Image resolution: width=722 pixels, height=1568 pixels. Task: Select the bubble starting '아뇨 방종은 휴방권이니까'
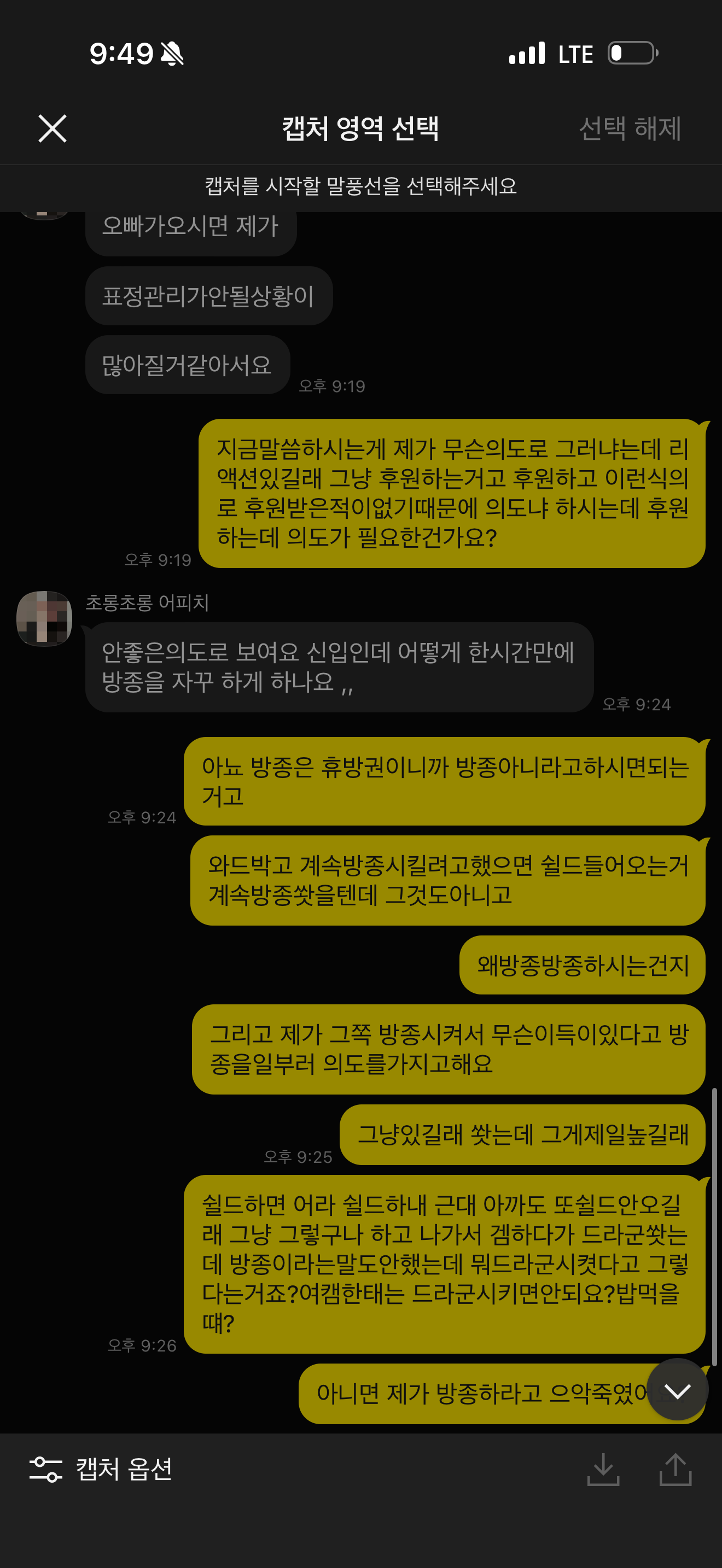(x=444, y=781)
